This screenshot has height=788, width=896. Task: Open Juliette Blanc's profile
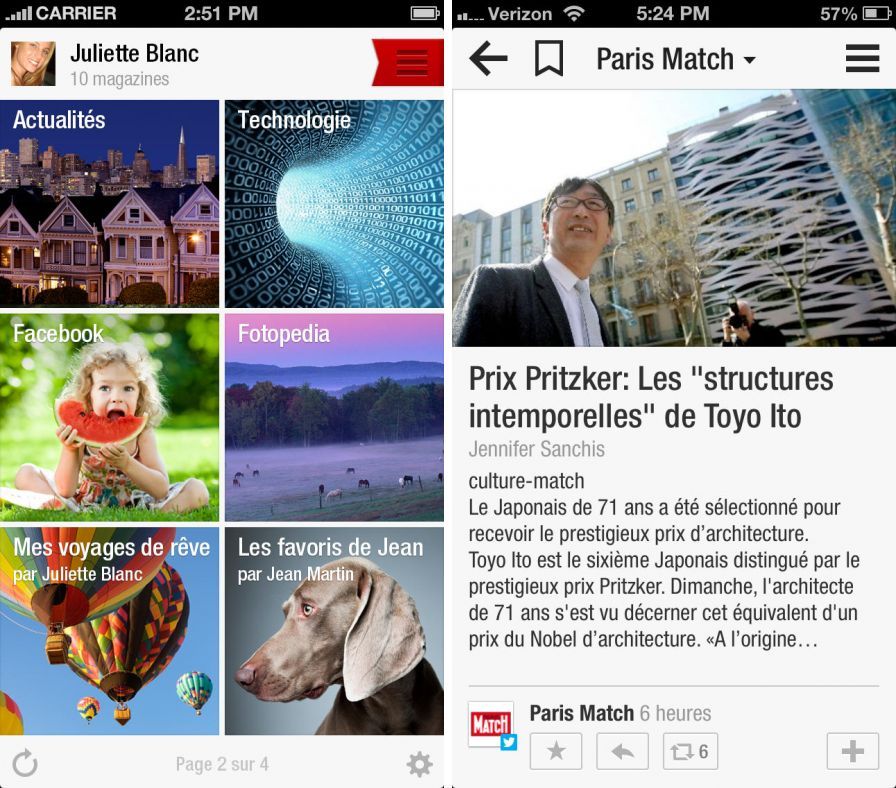point(105,63)
